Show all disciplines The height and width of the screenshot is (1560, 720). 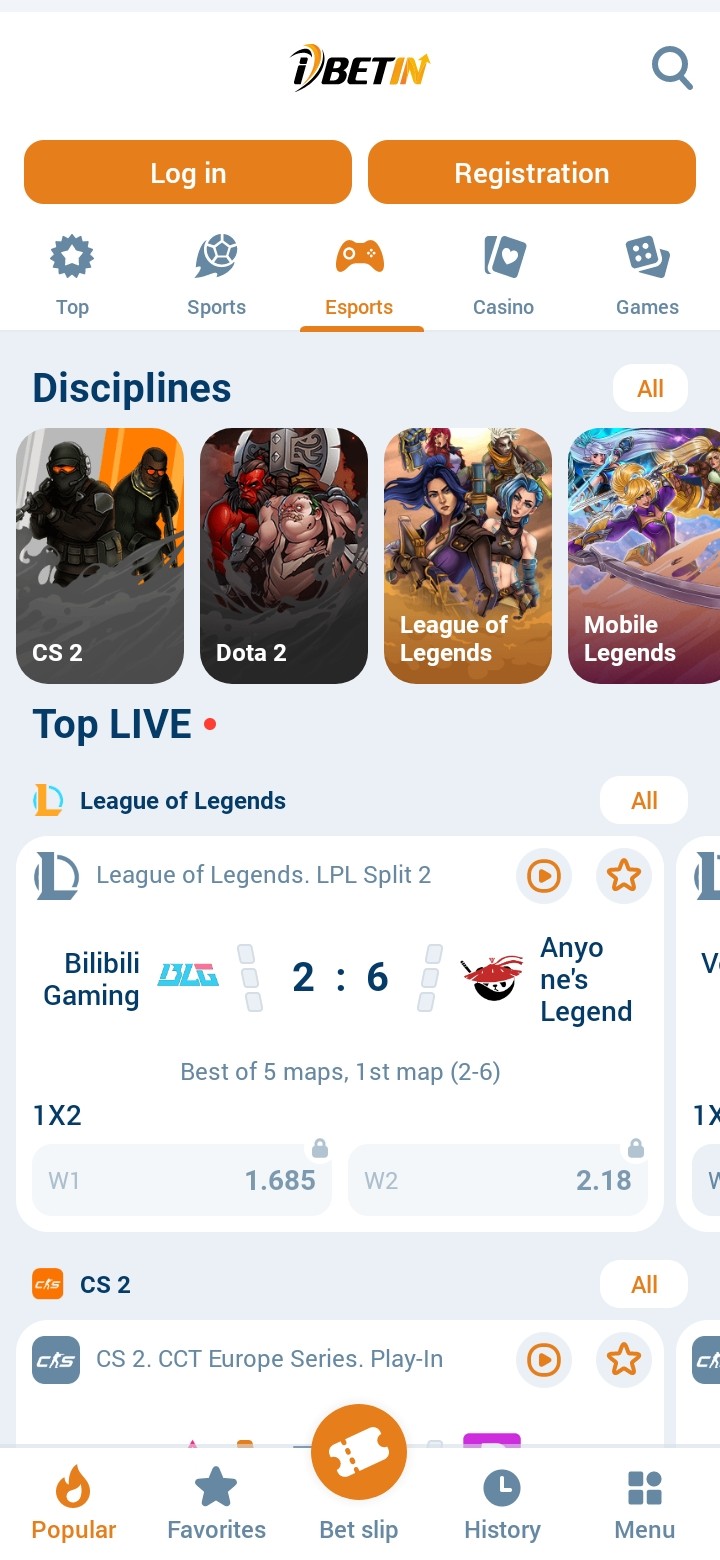tap(650, 389)
